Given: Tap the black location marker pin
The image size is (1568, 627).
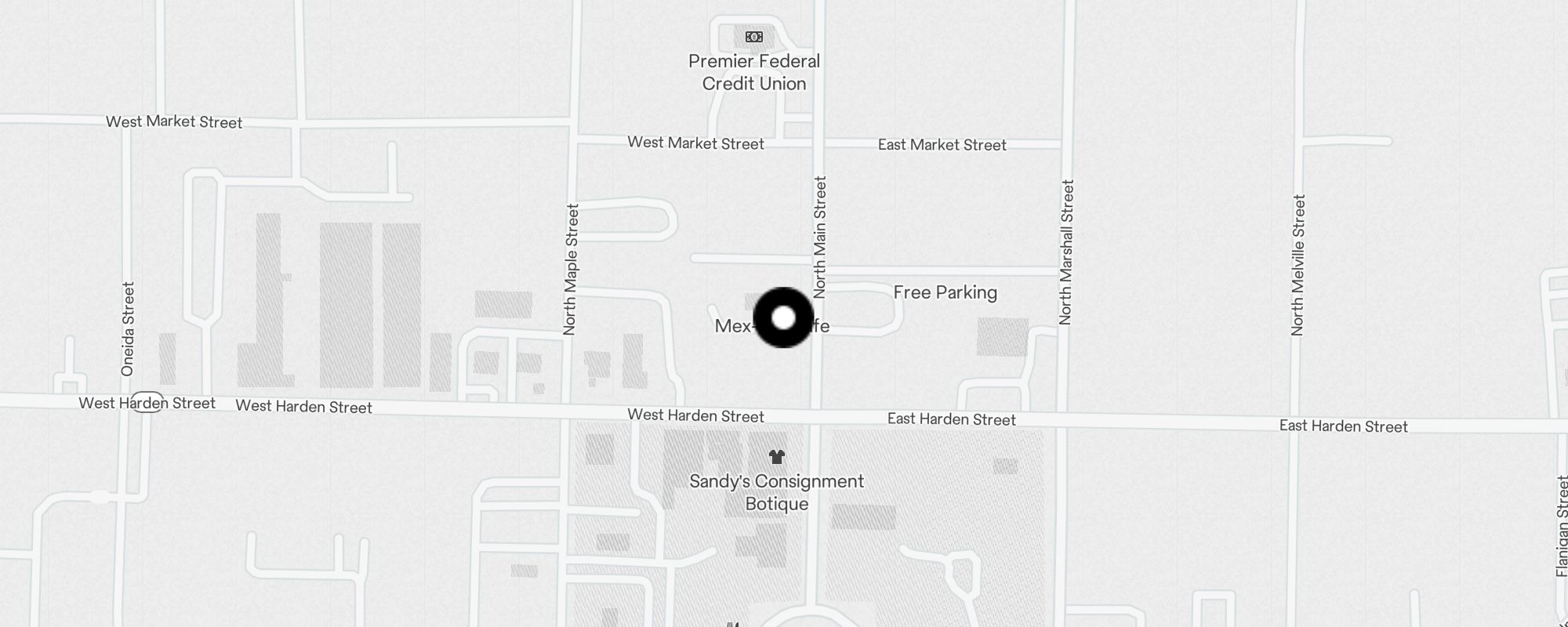Looking at the screenshot, I should pos(783,317).
